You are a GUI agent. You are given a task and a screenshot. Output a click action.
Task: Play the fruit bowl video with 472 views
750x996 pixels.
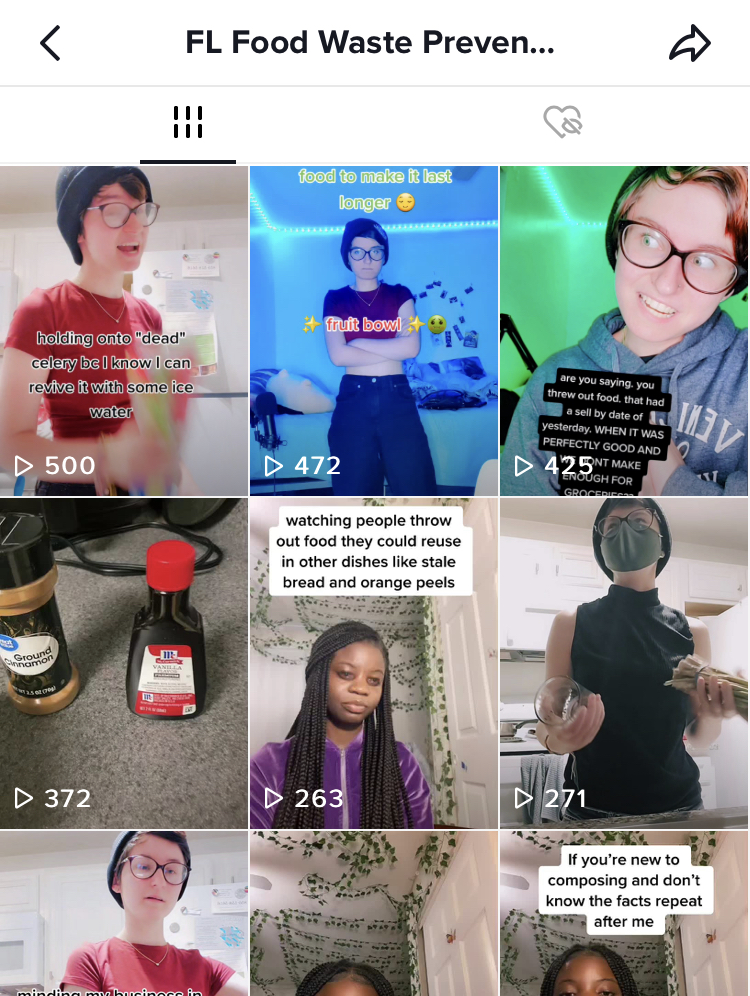373,330
